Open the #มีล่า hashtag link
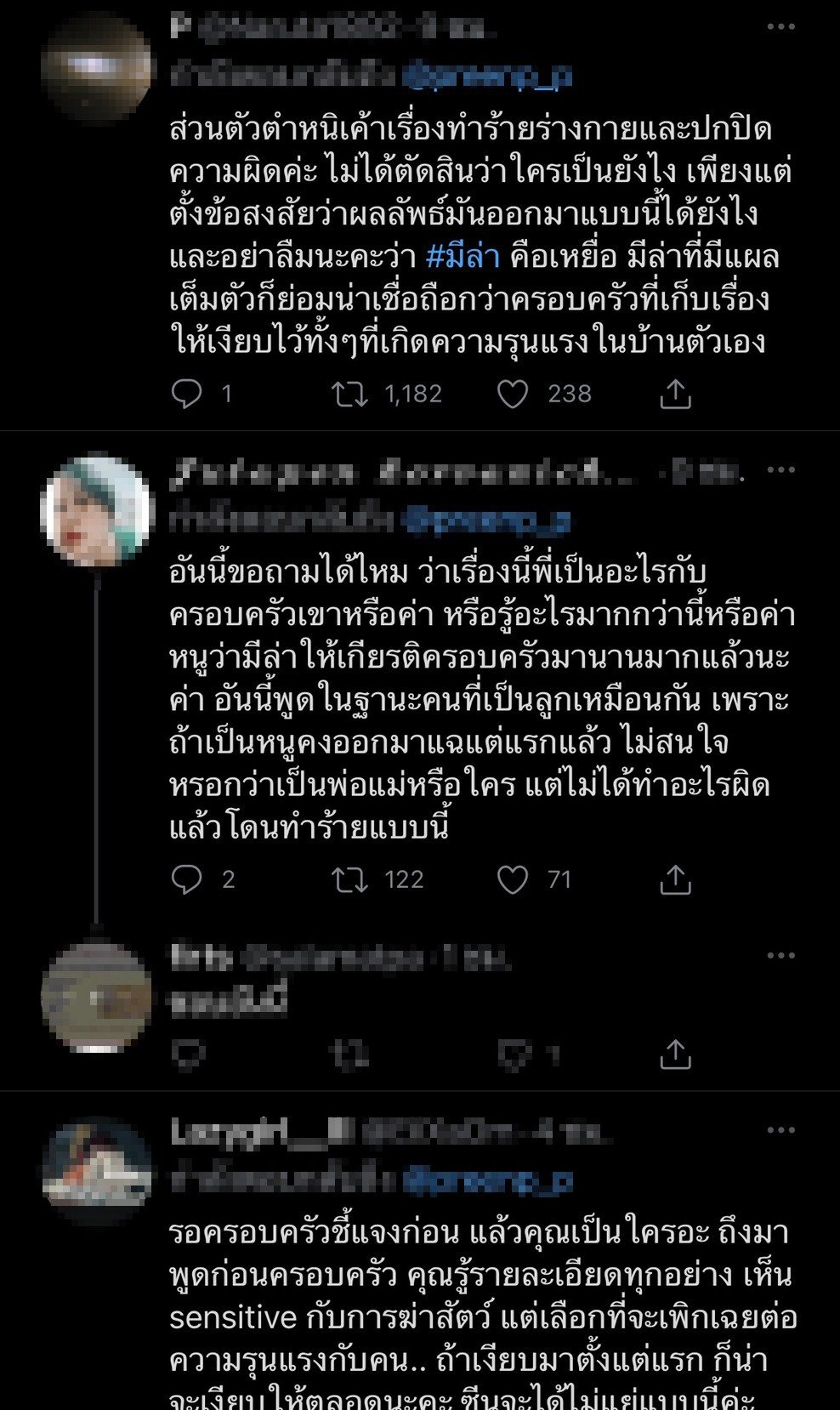840x1410 pixels. pyautogui.click(x=462, y=257)
